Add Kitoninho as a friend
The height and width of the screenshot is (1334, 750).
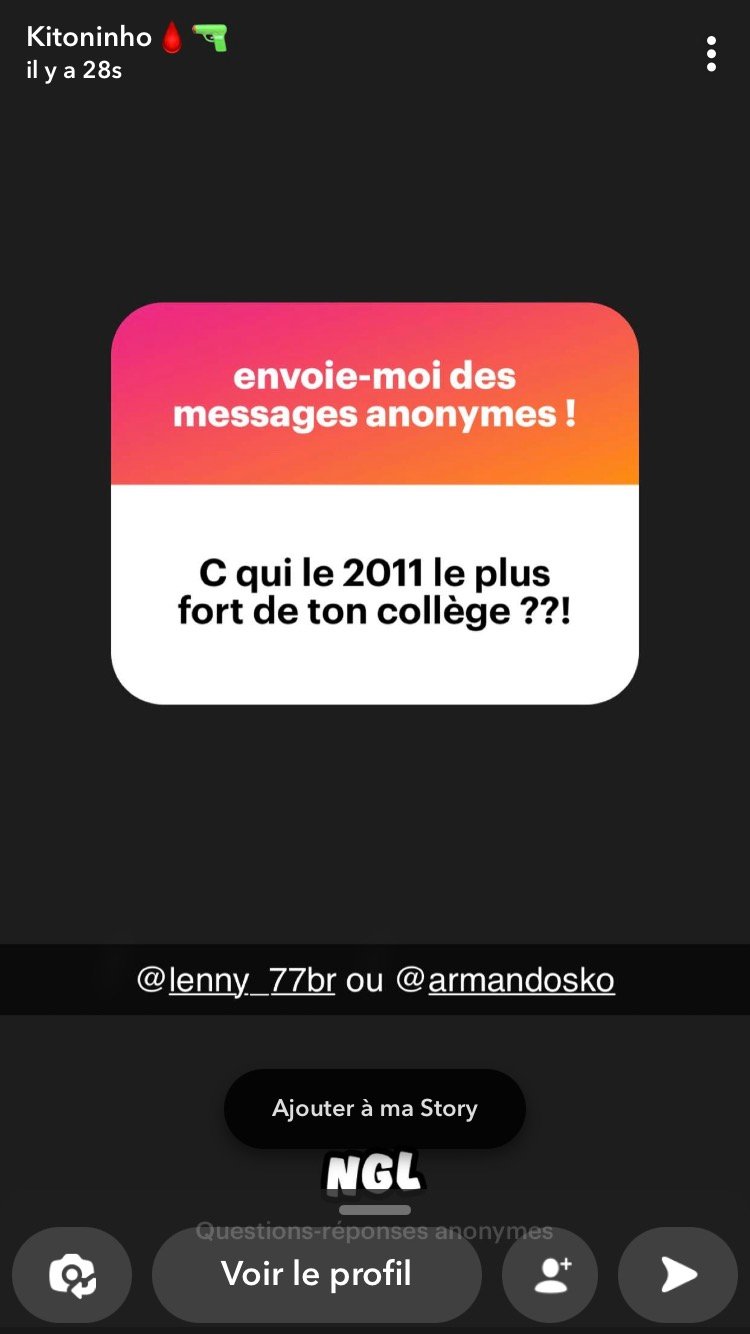(550, 1274)
